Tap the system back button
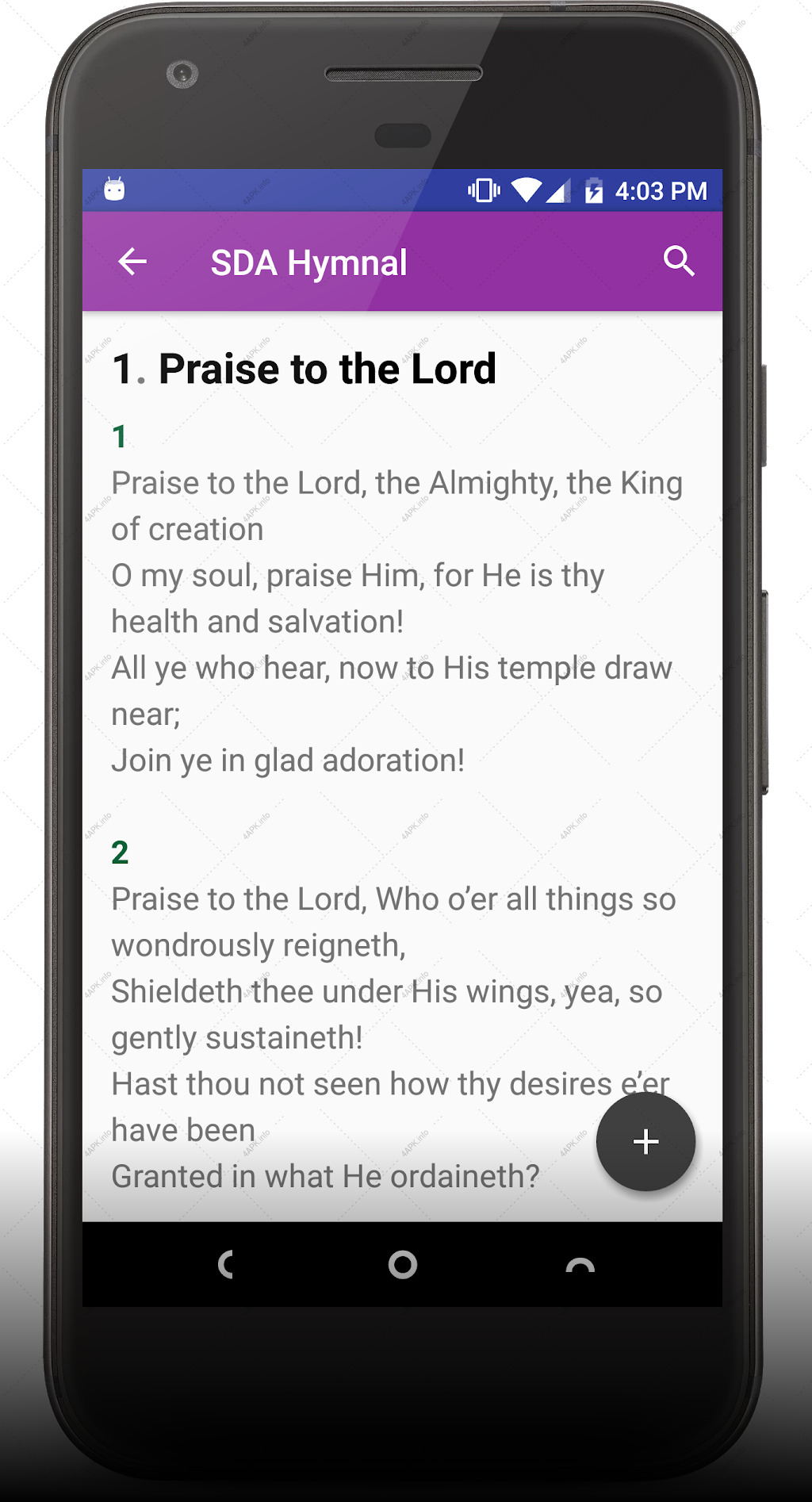 click(x=226, y=1265)
